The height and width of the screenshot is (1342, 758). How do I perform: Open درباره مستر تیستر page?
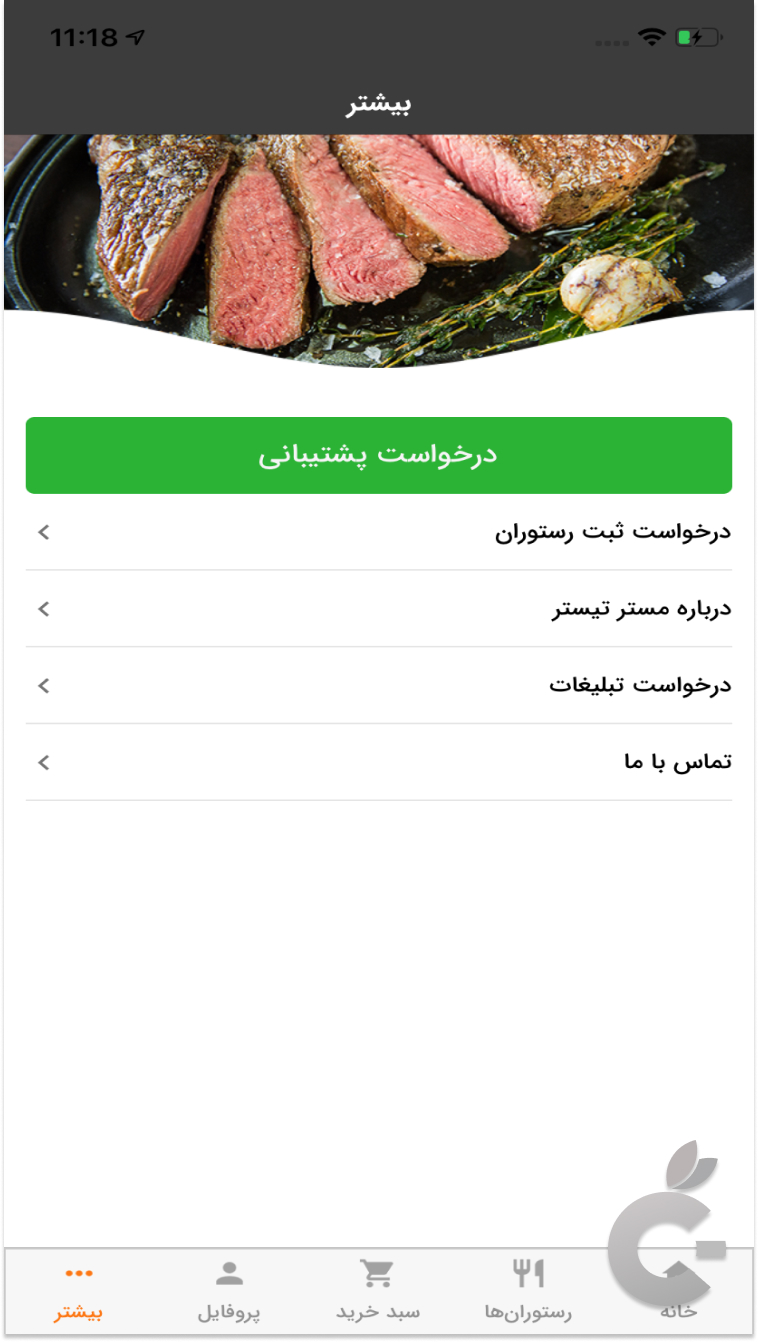pos(378,609)
